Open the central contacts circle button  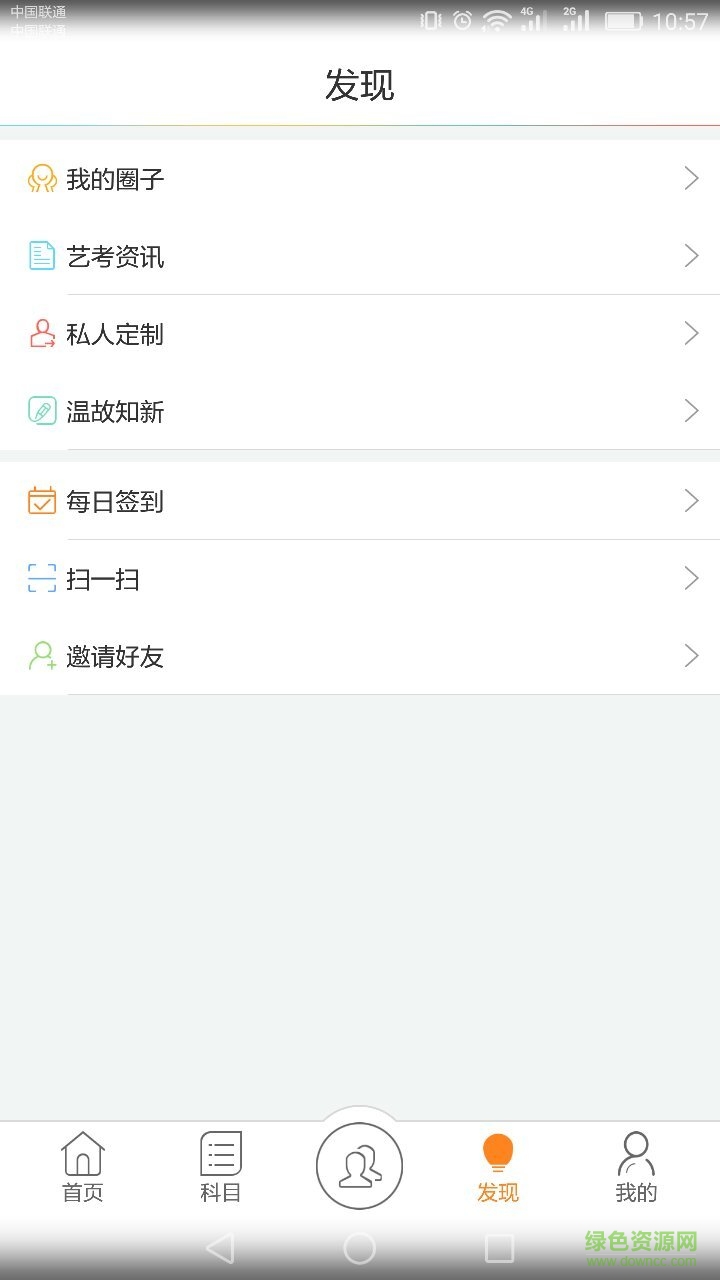click(x=360, y=1167)
